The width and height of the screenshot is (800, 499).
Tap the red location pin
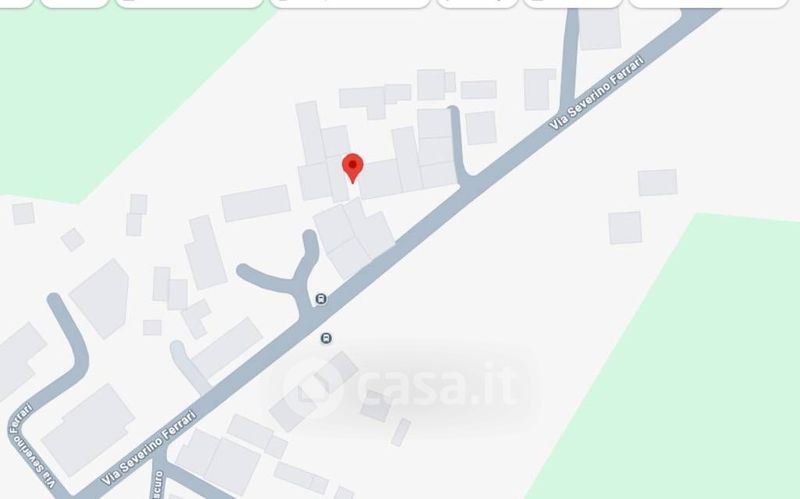352,168
